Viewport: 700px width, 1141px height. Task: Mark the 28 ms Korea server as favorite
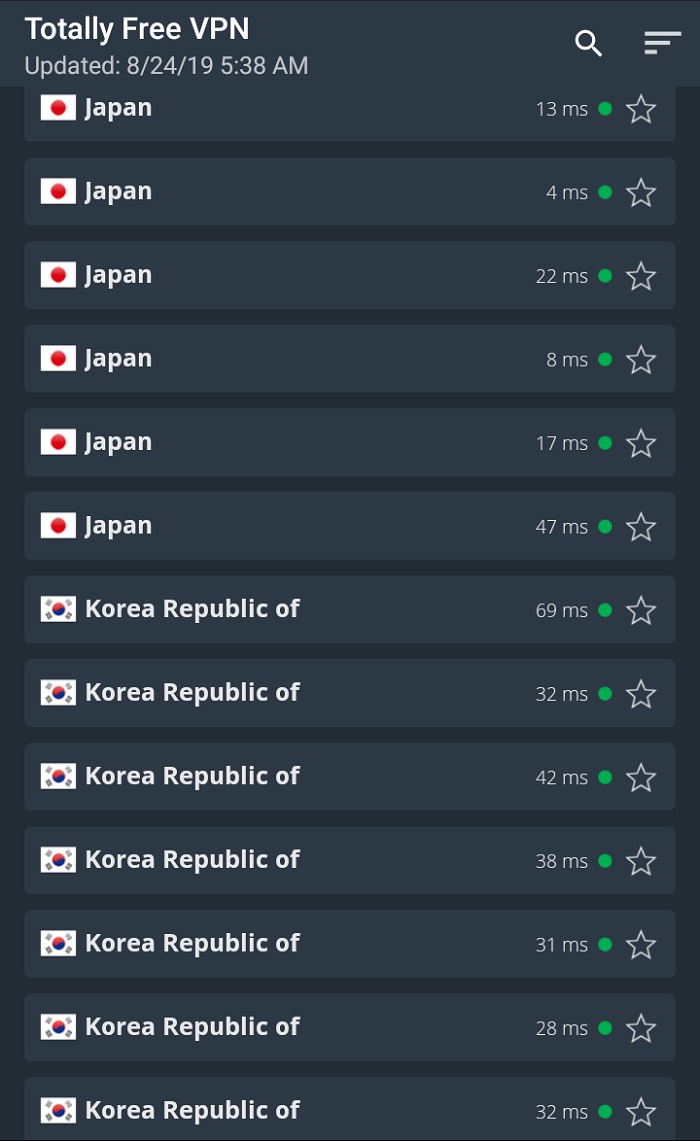(x=641, y=1028)
